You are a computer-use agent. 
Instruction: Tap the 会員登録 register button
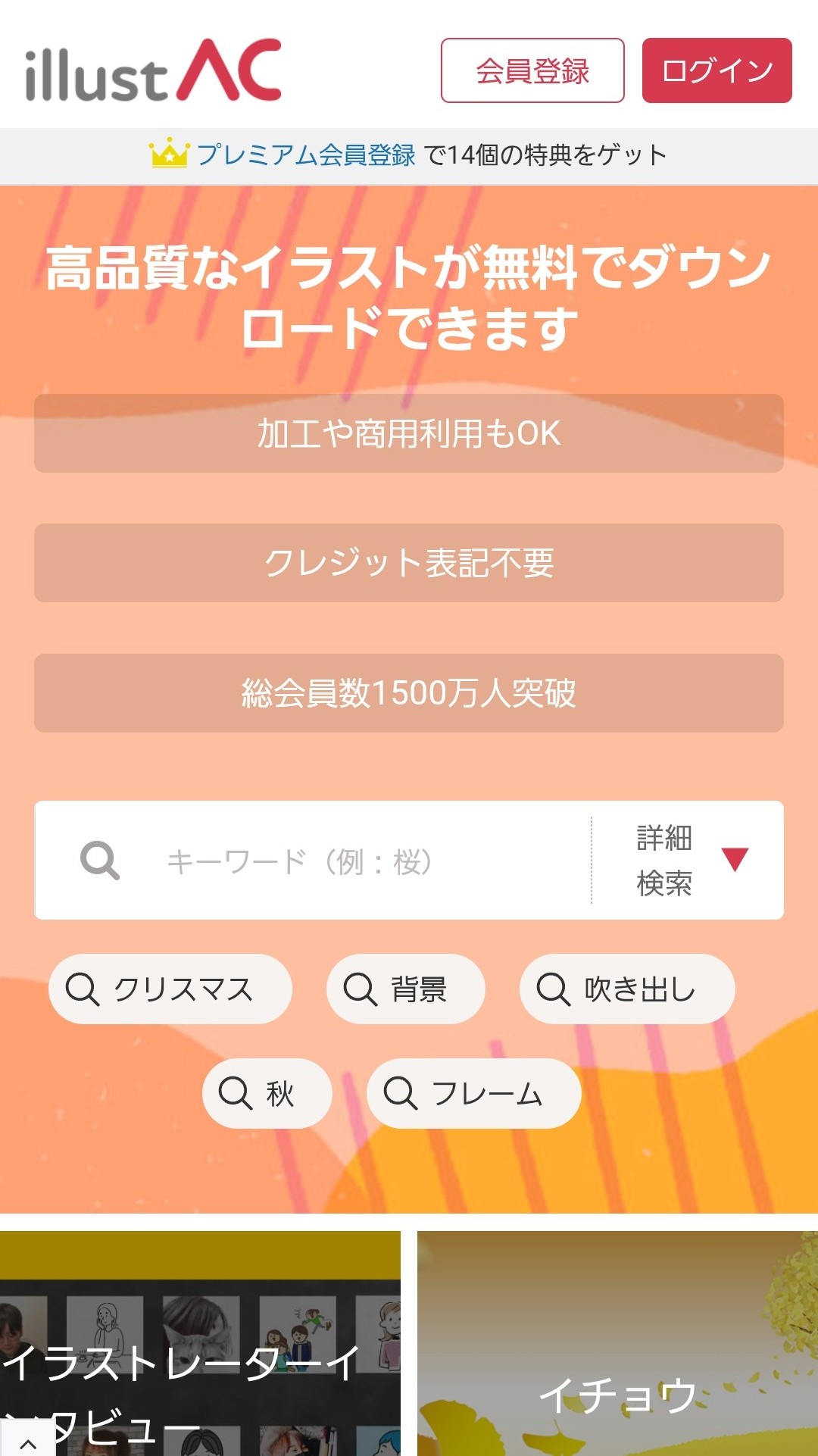click(532, 70)
